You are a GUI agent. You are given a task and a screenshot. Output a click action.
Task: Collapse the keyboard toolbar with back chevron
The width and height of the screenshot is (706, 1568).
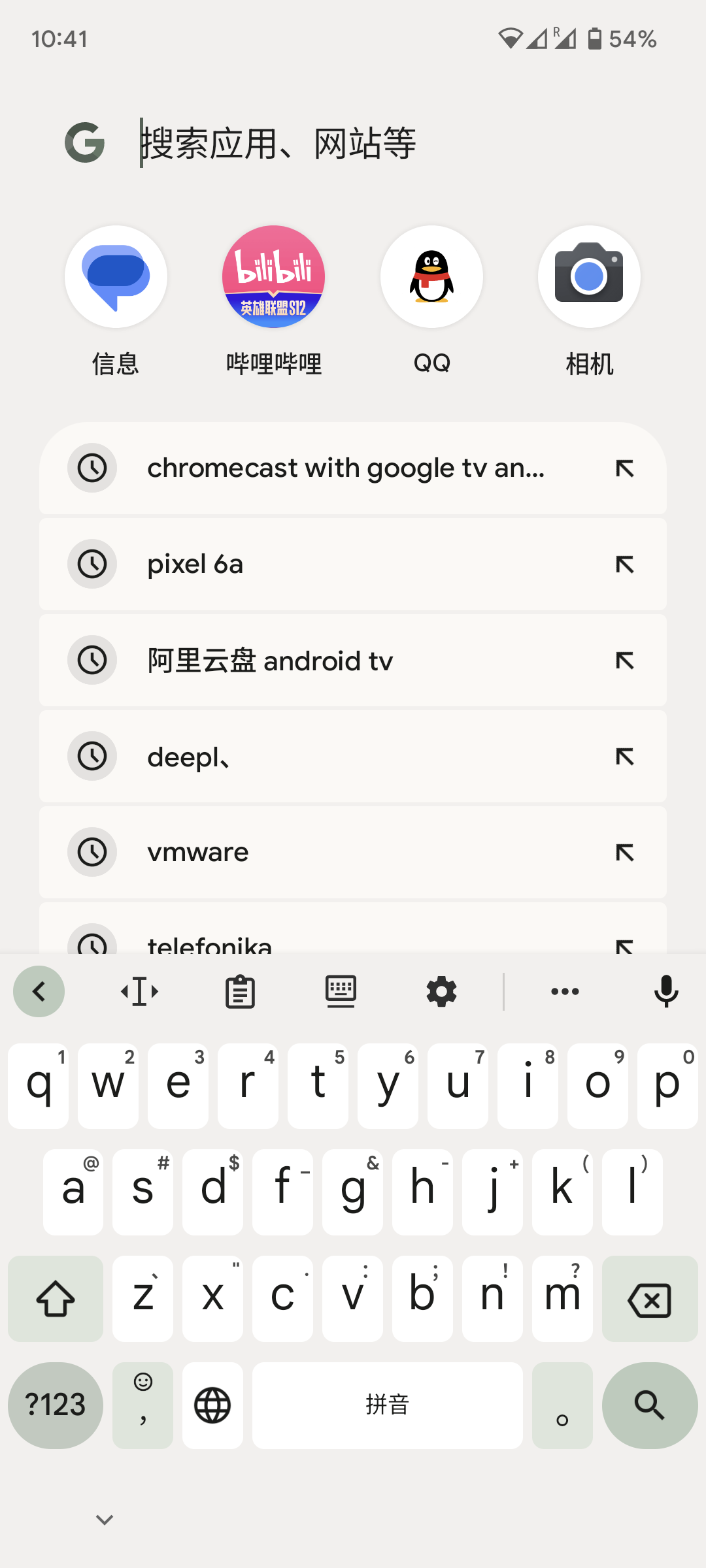pyautogui.click(x=39, y=992)
